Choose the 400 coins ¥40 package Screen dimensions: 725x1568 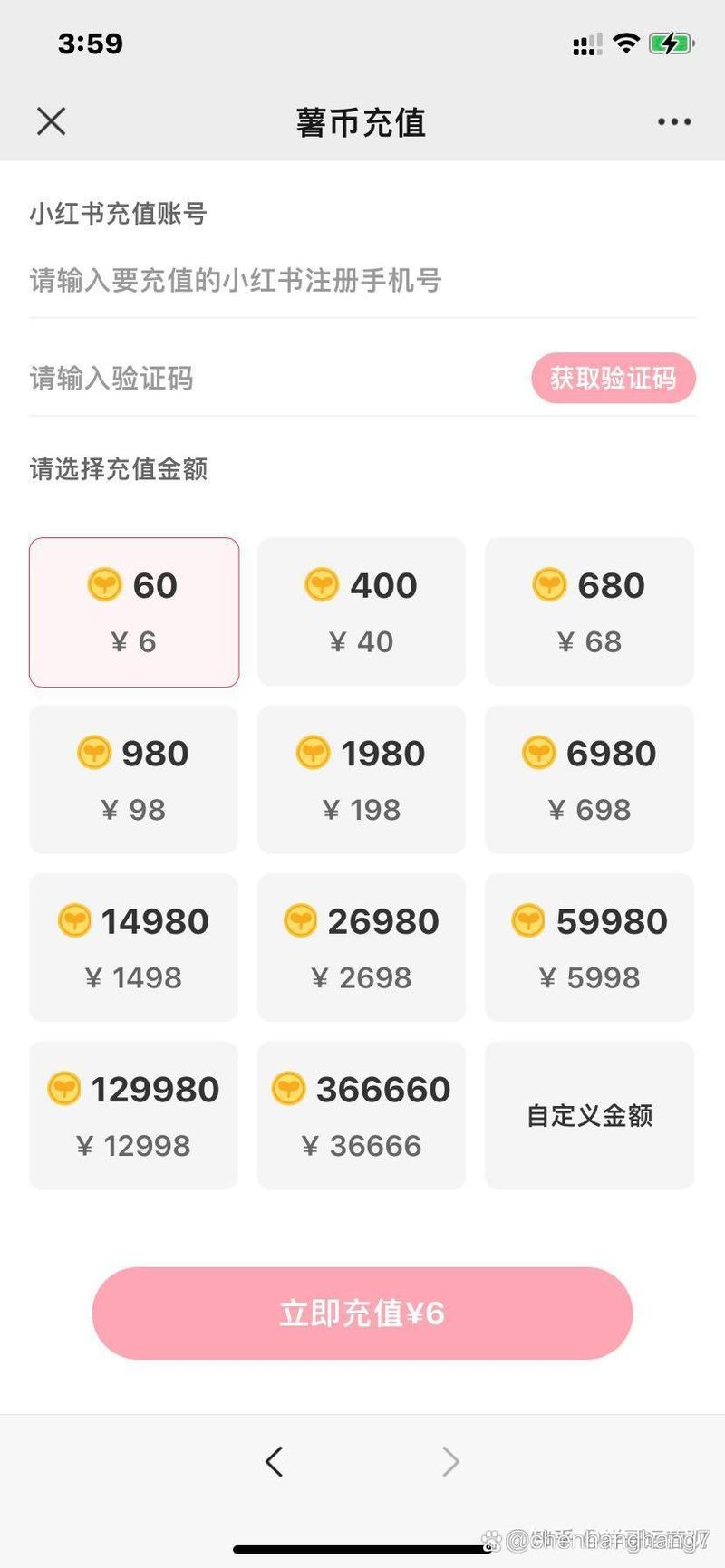click(x=362, y=612)
